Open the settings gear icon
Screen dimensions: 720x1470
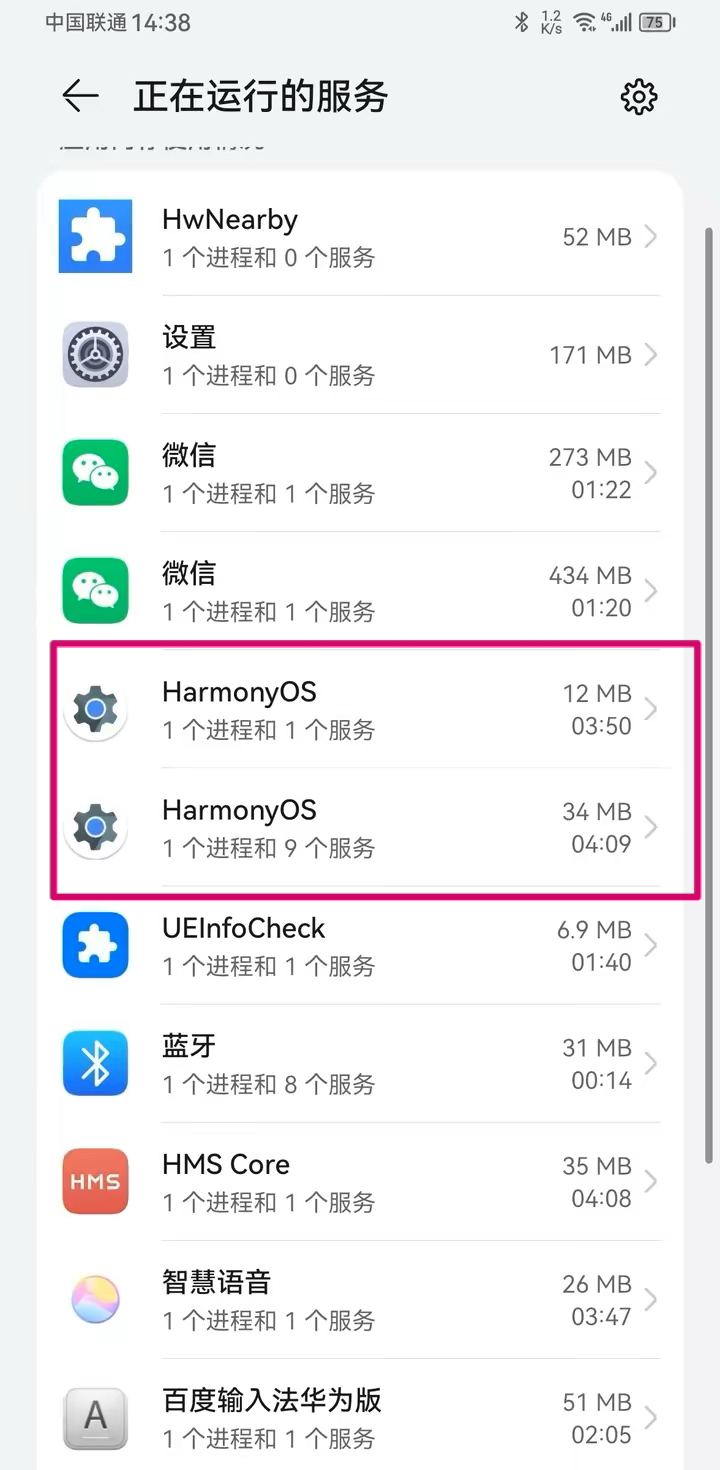639,97
